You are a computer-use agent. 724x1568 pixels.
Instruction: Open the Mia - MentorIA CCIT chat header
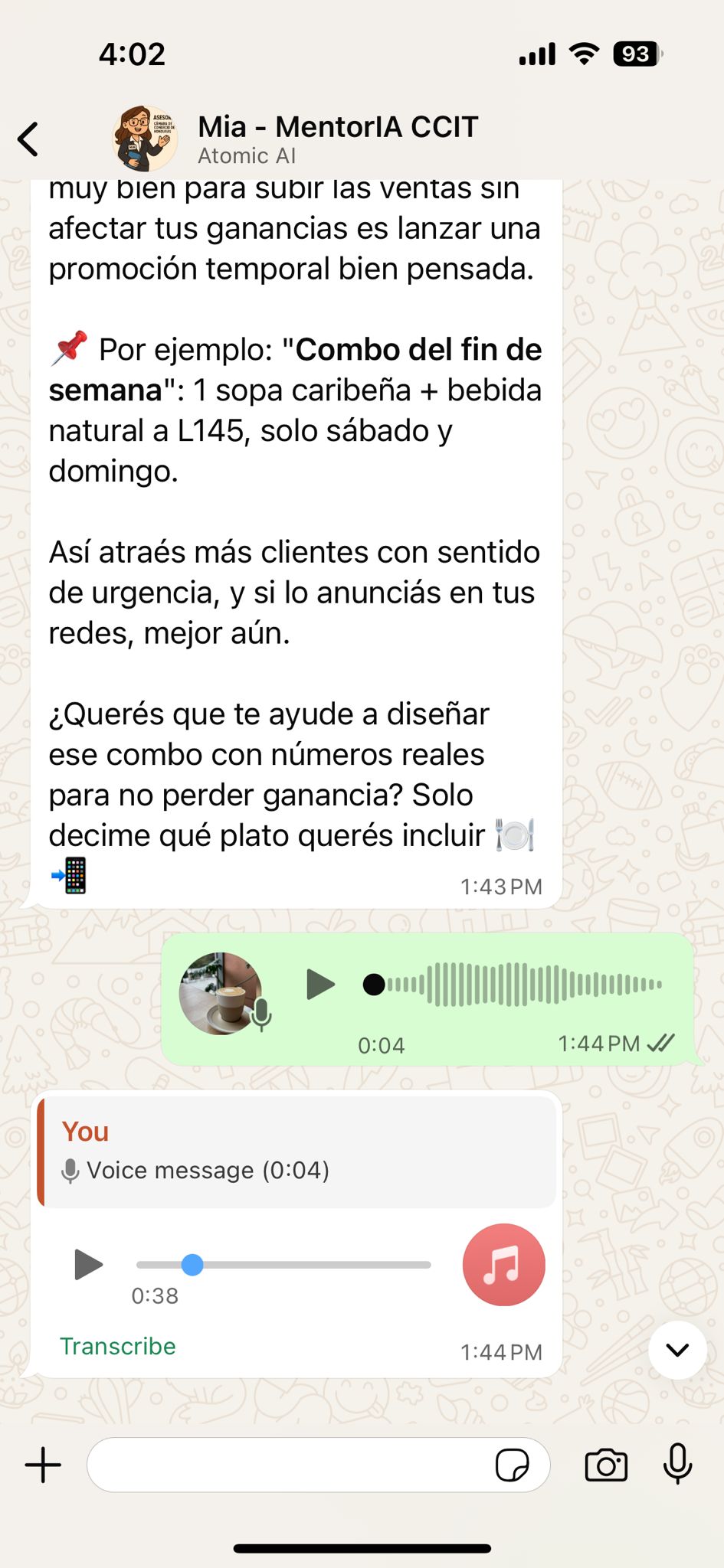(337, 127)
